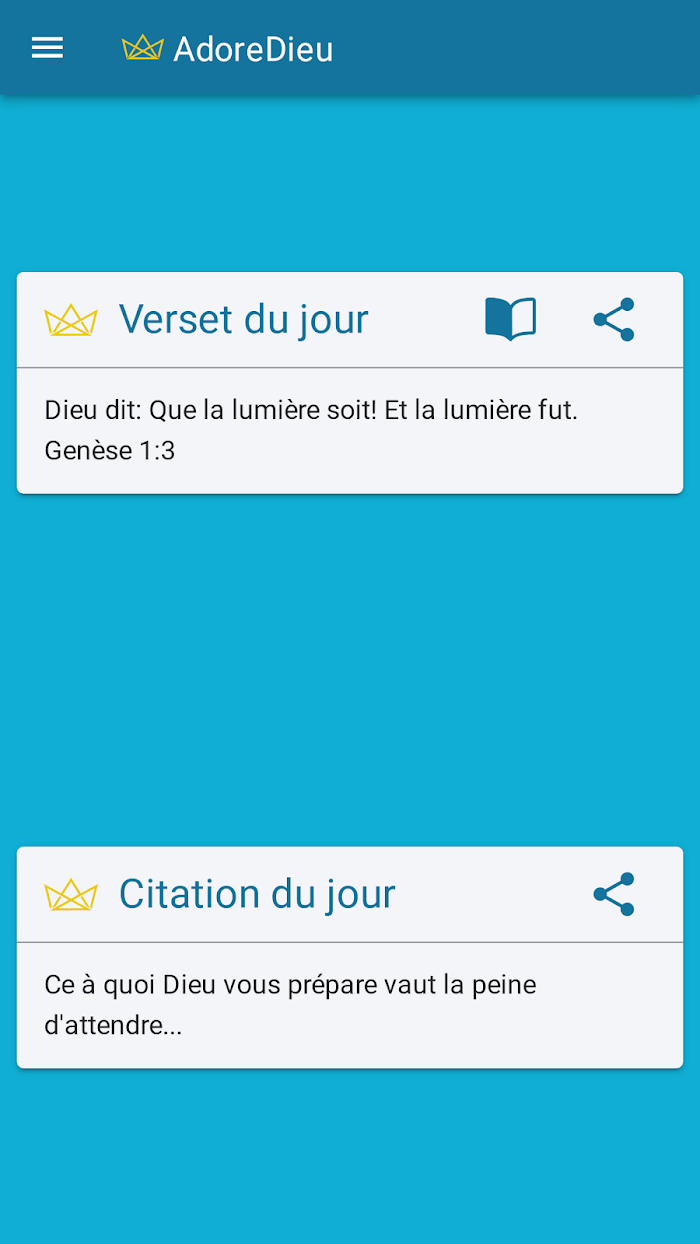The image size is (700, 1244).
Task: Share the Verset du jour
Action: click(614, 320)
